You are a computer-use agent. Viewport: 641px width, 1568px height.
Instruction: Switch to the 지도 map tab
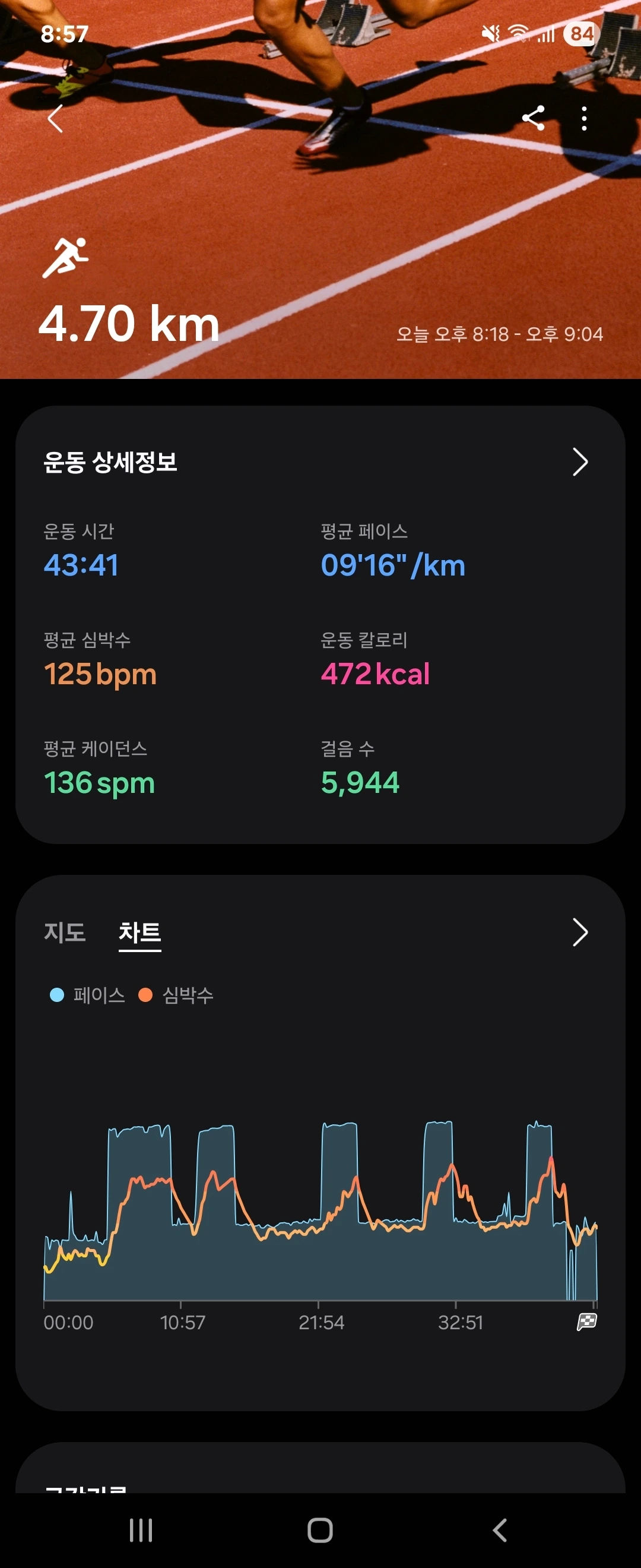point(65,932)
